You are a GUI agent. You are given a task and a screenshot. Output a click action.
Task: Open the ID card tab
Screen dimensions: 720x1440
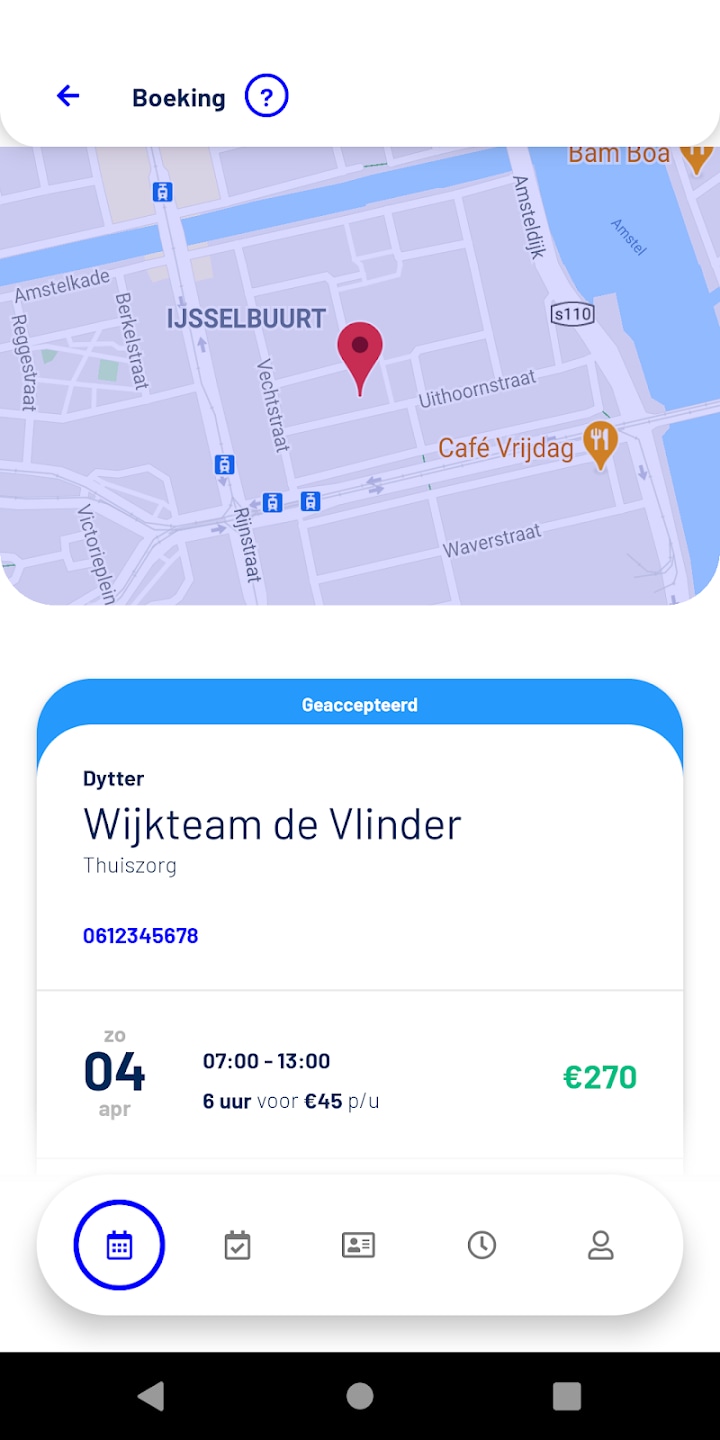tap(358, 1245)
